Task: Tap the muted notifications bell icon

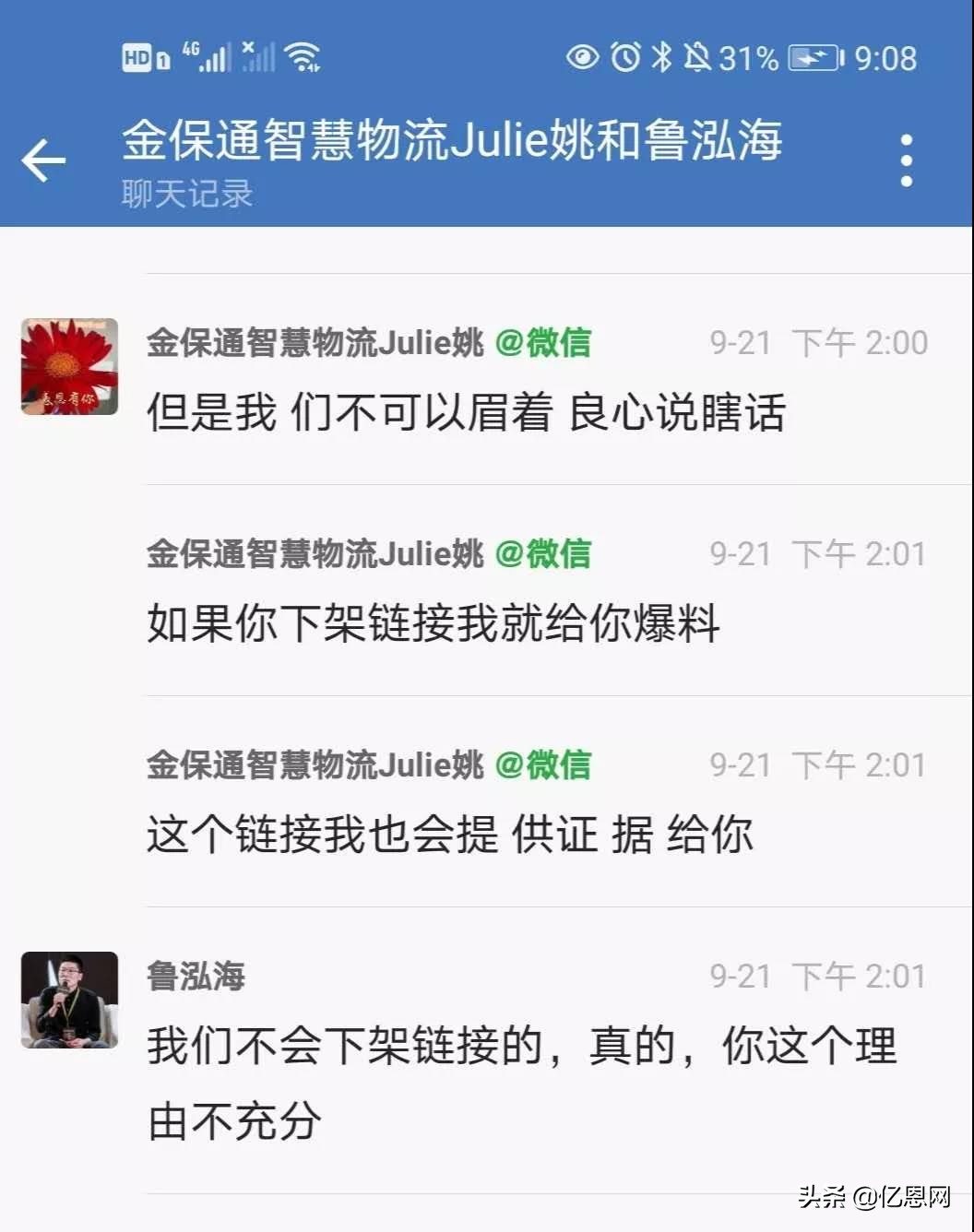Action: coord(700,57)
